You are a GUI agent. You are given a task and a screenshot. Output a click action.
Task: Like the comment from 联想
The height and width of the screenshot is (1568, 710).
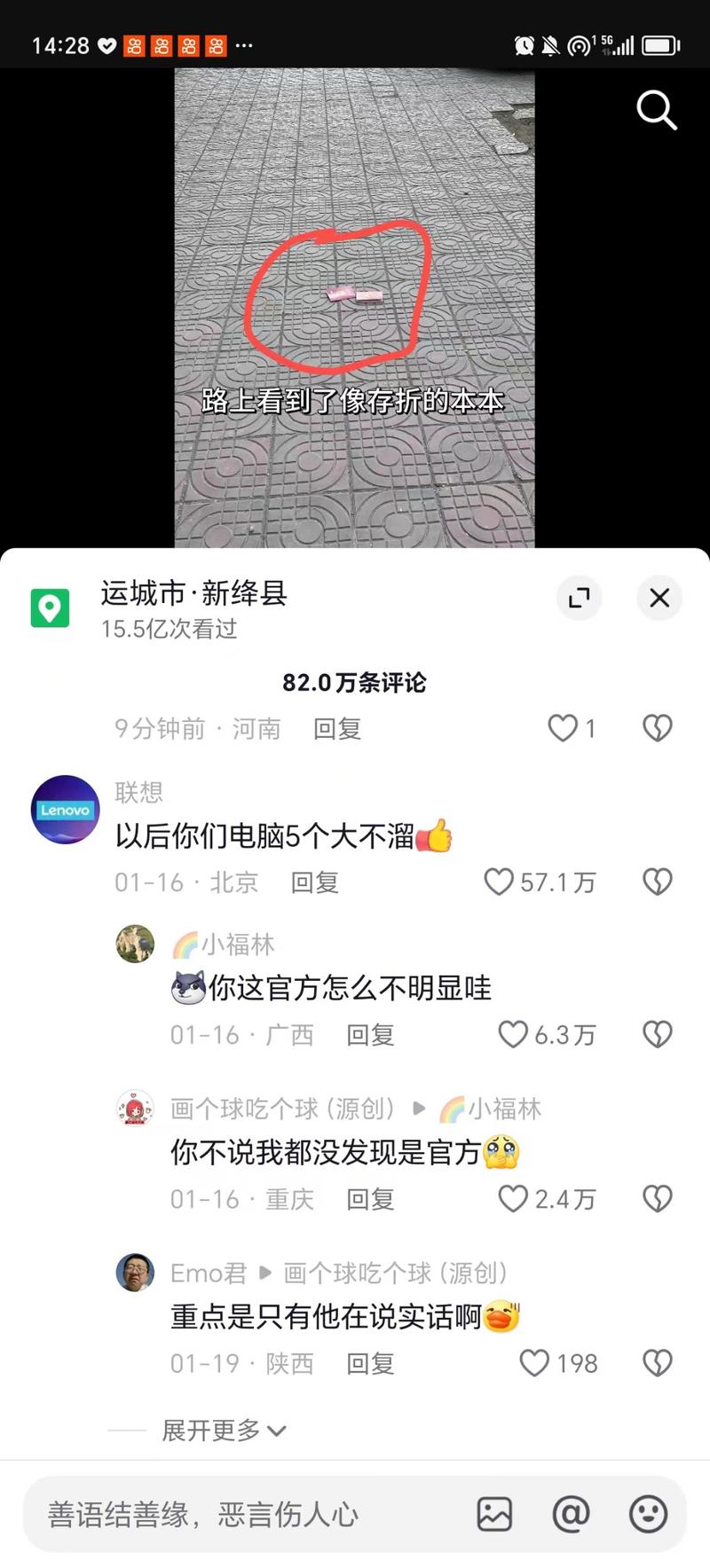(x=499, y=882)
